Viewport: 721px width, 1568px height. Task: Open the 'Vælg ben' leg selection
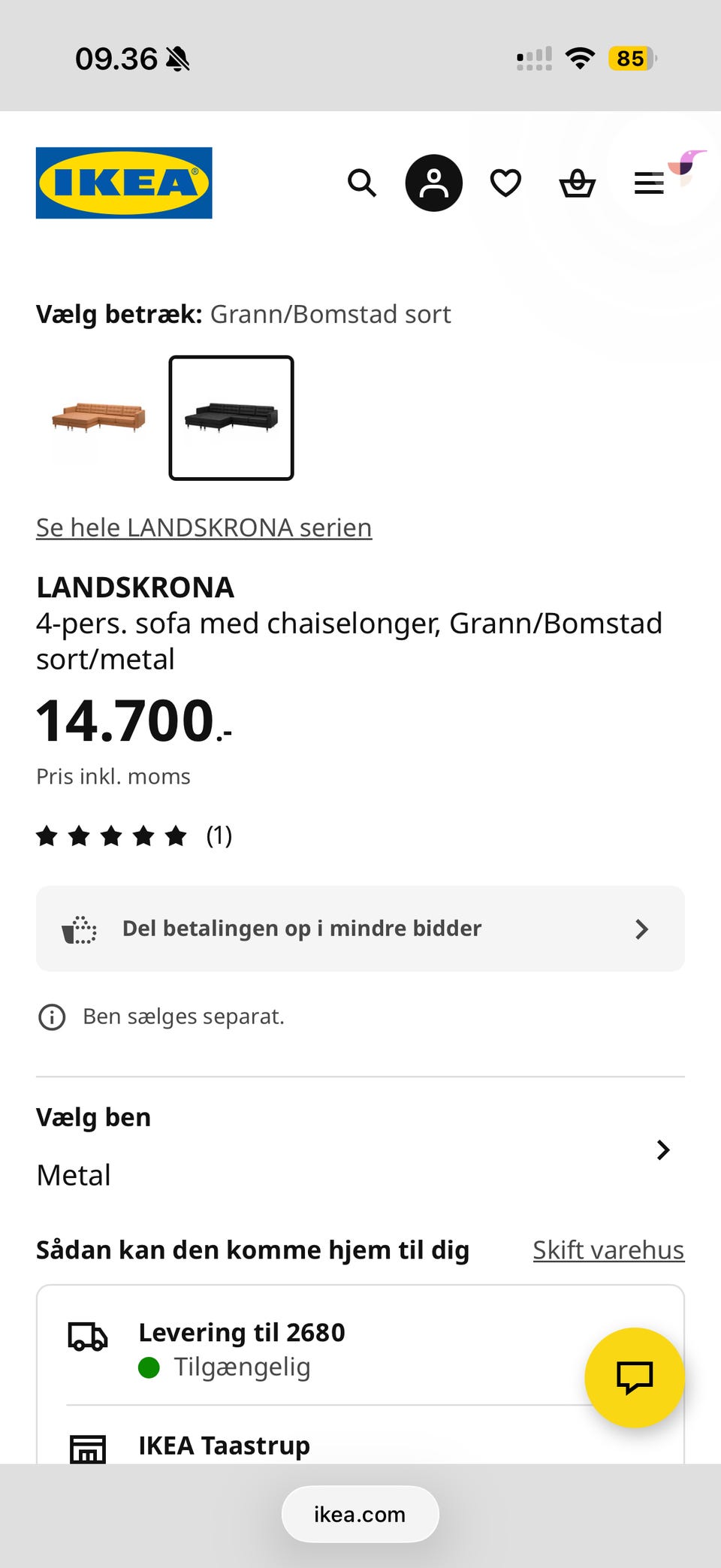(360, 1146)
